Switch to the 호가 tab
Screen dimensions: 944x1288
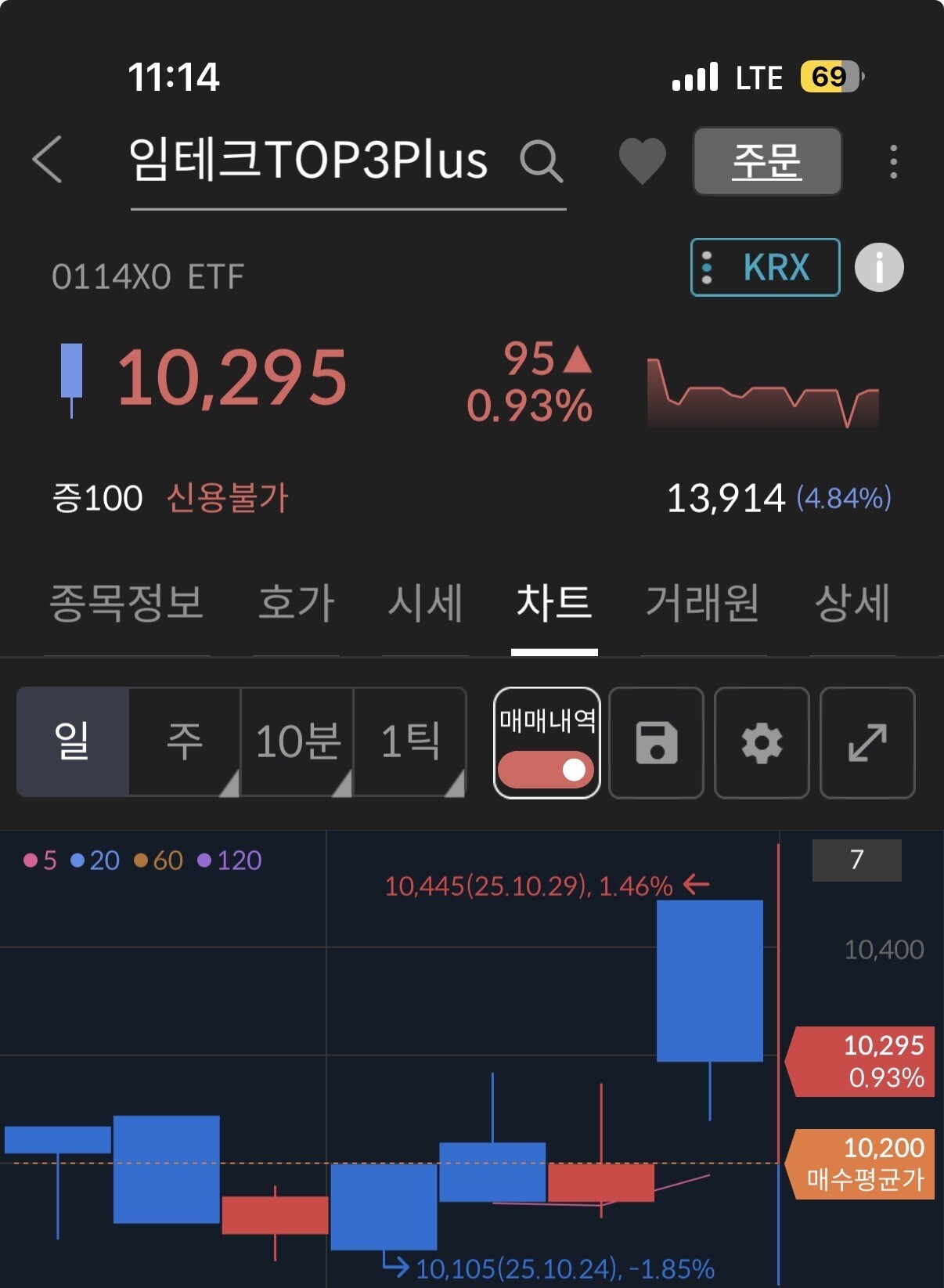point(296,603)
